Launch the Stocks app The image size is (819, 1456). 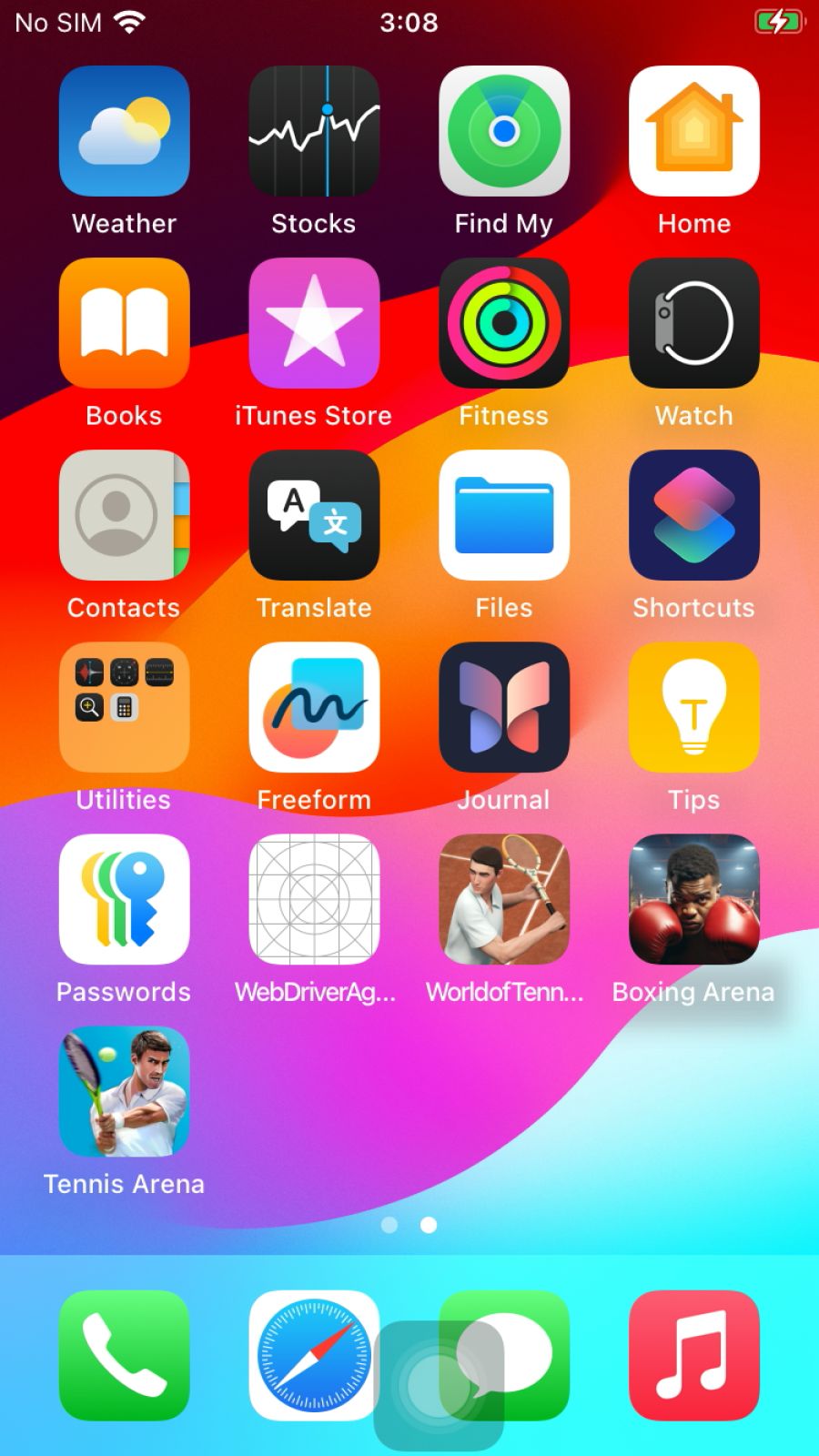(x=314, y=131)
